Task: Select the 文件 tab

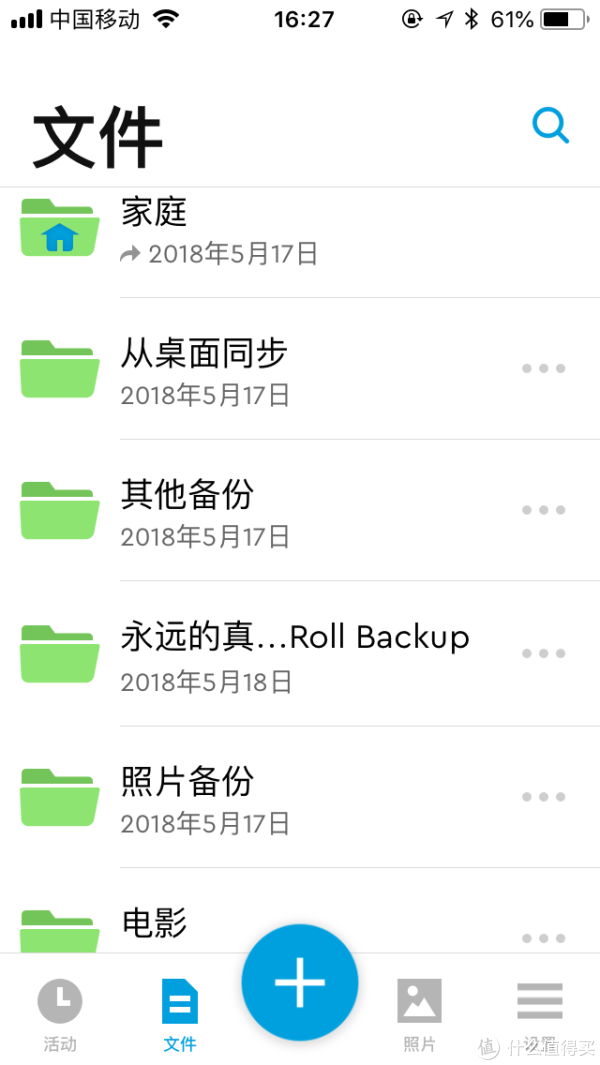Action: click(x=180, y=1013)
